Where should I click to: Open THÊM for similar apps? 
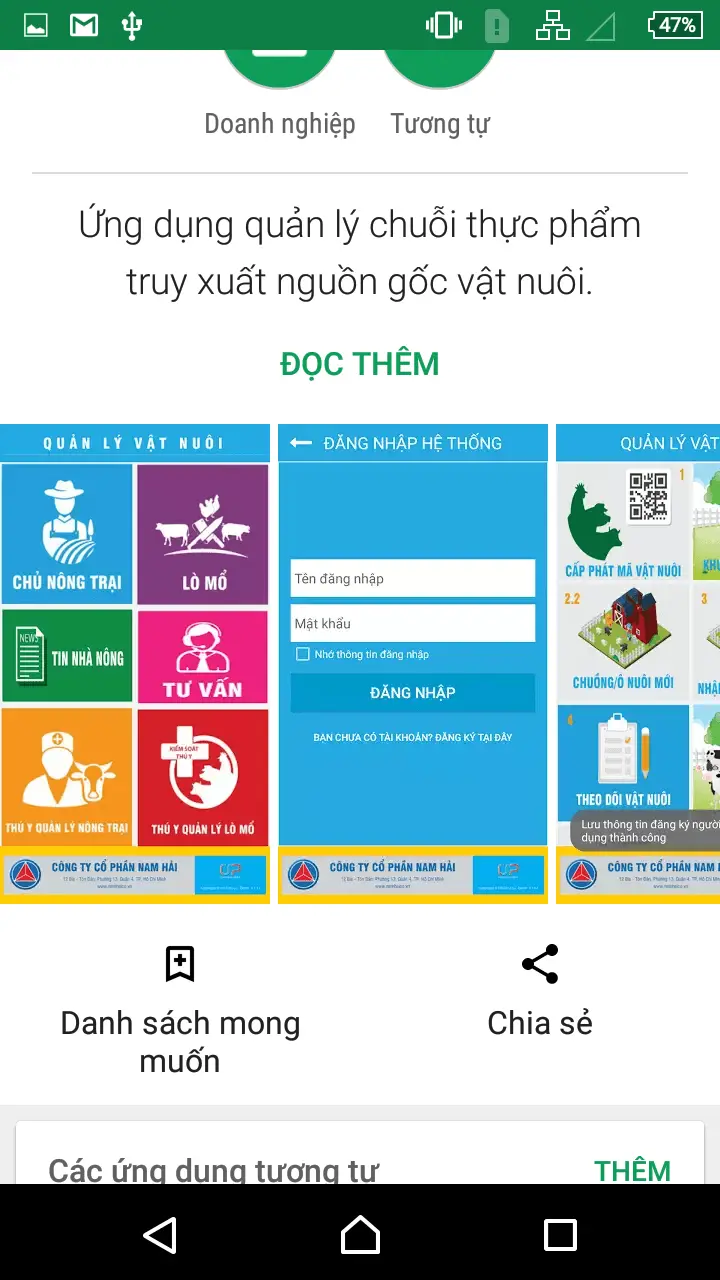point(632,1170)
